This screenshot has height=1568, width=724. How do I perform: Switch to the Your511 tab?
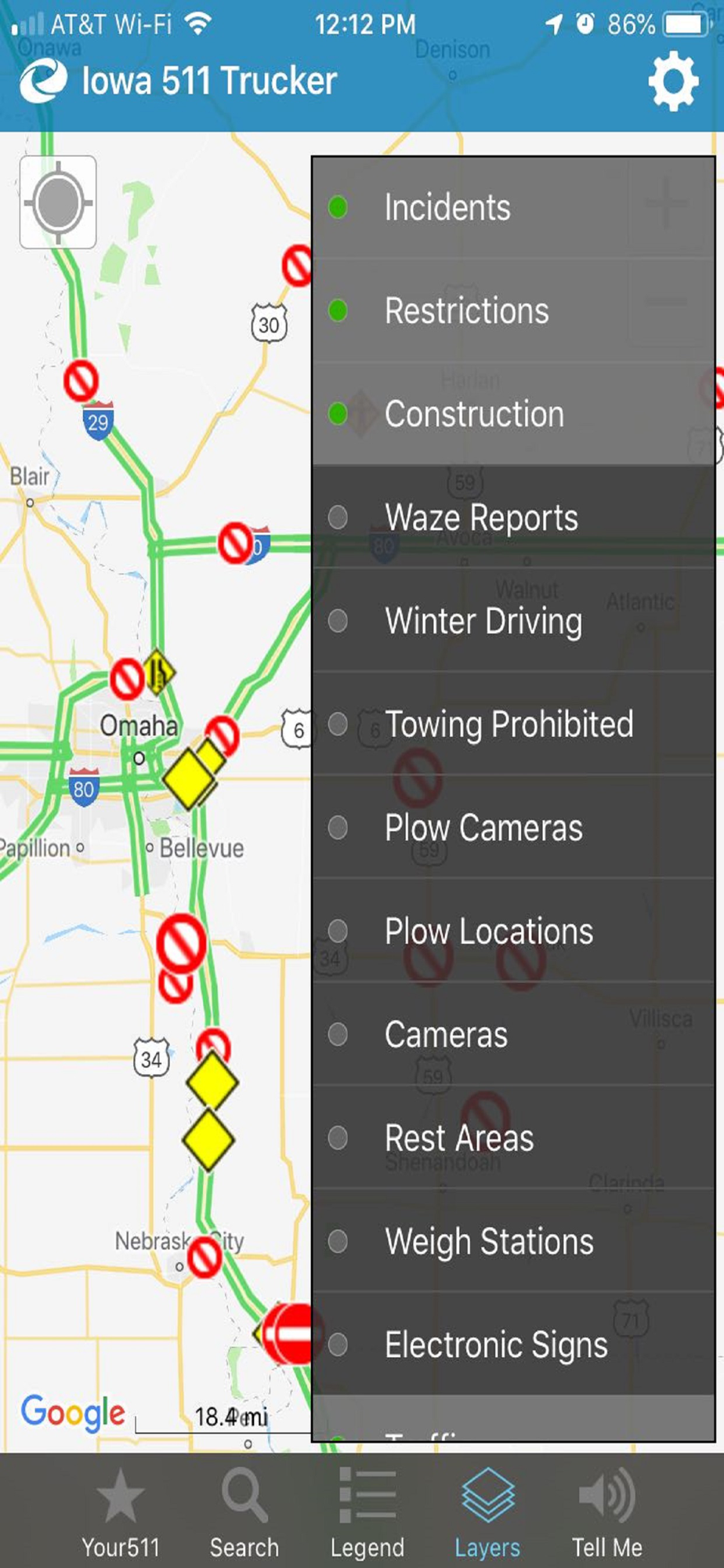coord(121,1513)
